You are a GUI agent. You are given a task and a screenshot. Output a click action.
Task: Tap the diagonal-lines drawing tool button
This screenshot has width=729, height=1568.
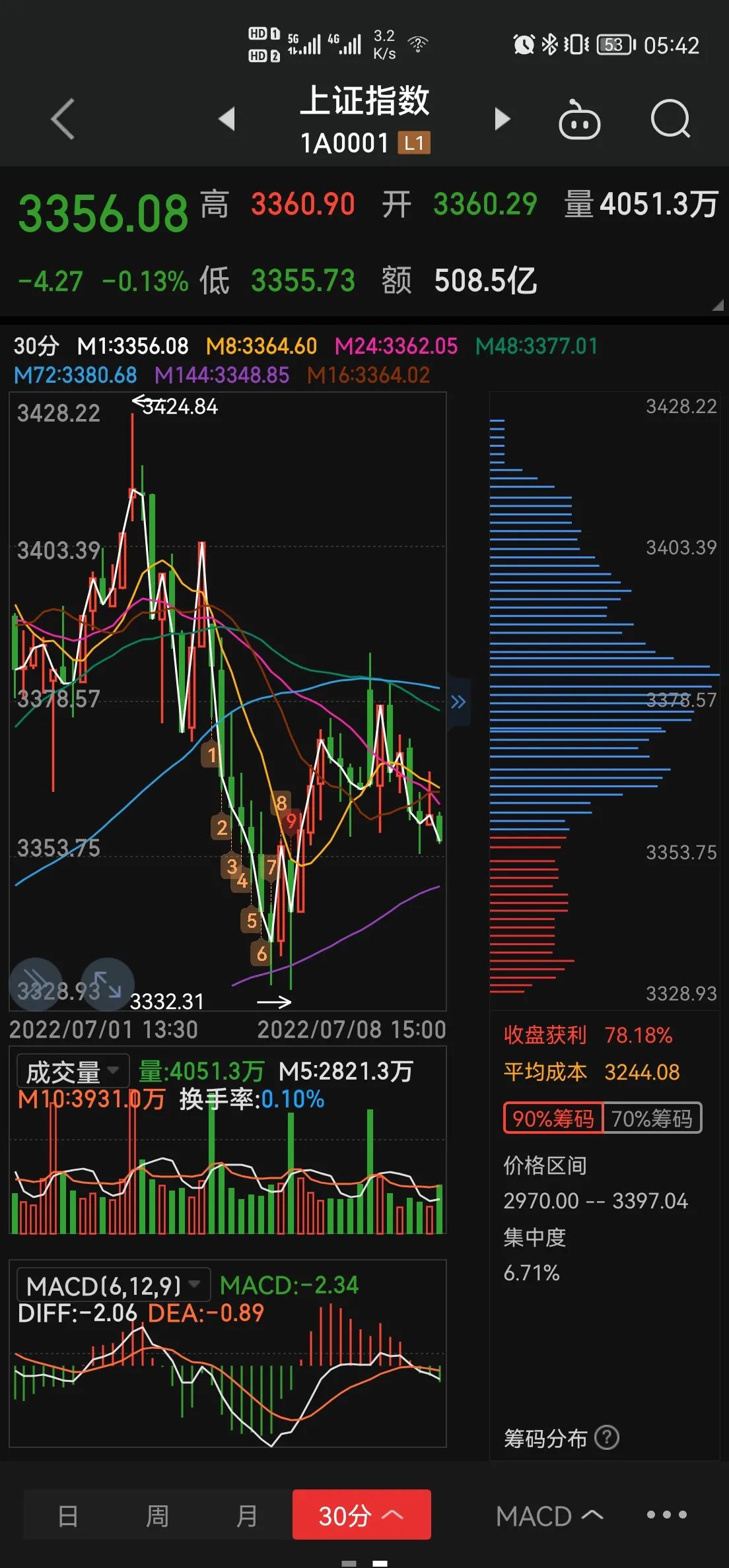tap(36, 984)
